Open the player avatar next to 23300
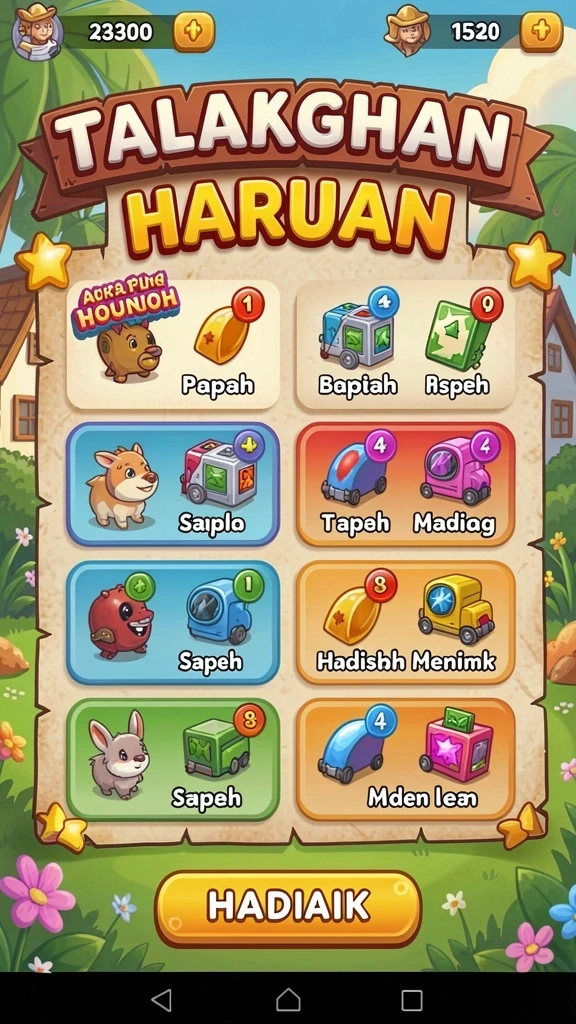The image size is (576, 1024). (37, 31)
